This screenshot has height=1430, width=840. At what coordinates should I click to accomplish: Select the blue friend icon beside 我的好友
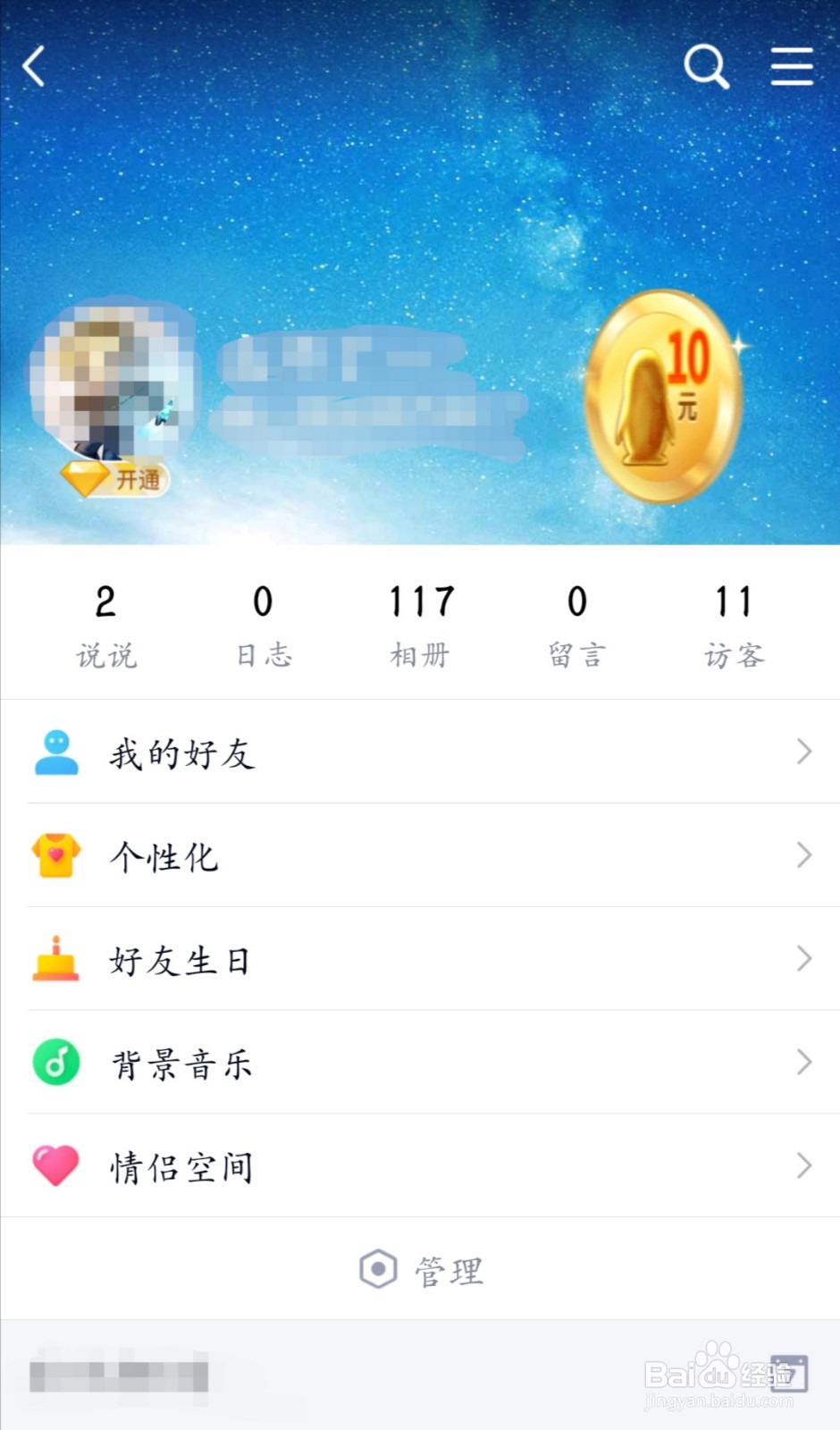coord(56,751)
